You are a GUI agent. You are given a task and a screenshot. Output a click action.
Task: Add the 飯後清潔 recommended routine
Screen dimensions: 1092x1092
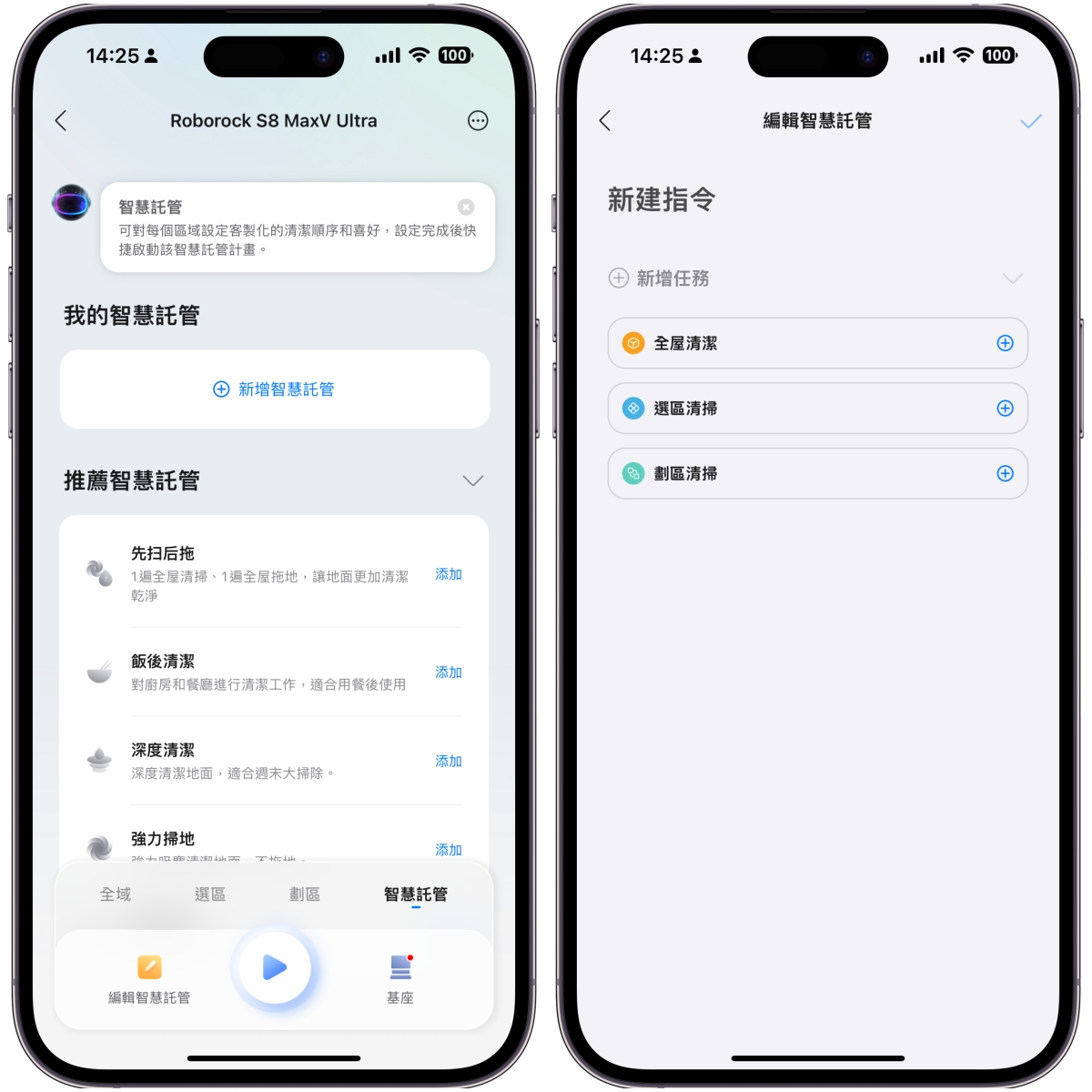(448, 672)
